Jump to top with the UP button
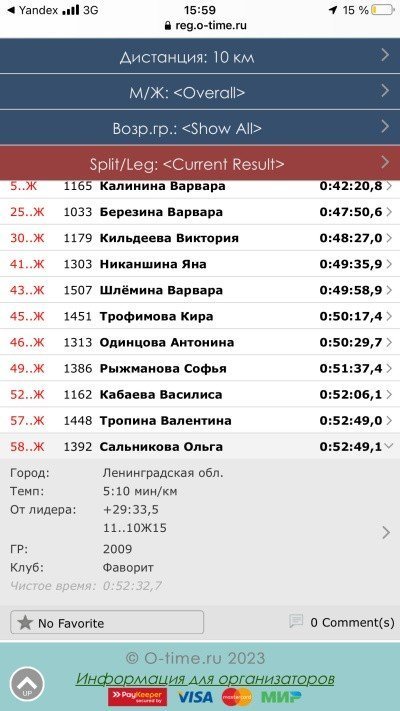The image size is (400, 711). tap(27, 685)
